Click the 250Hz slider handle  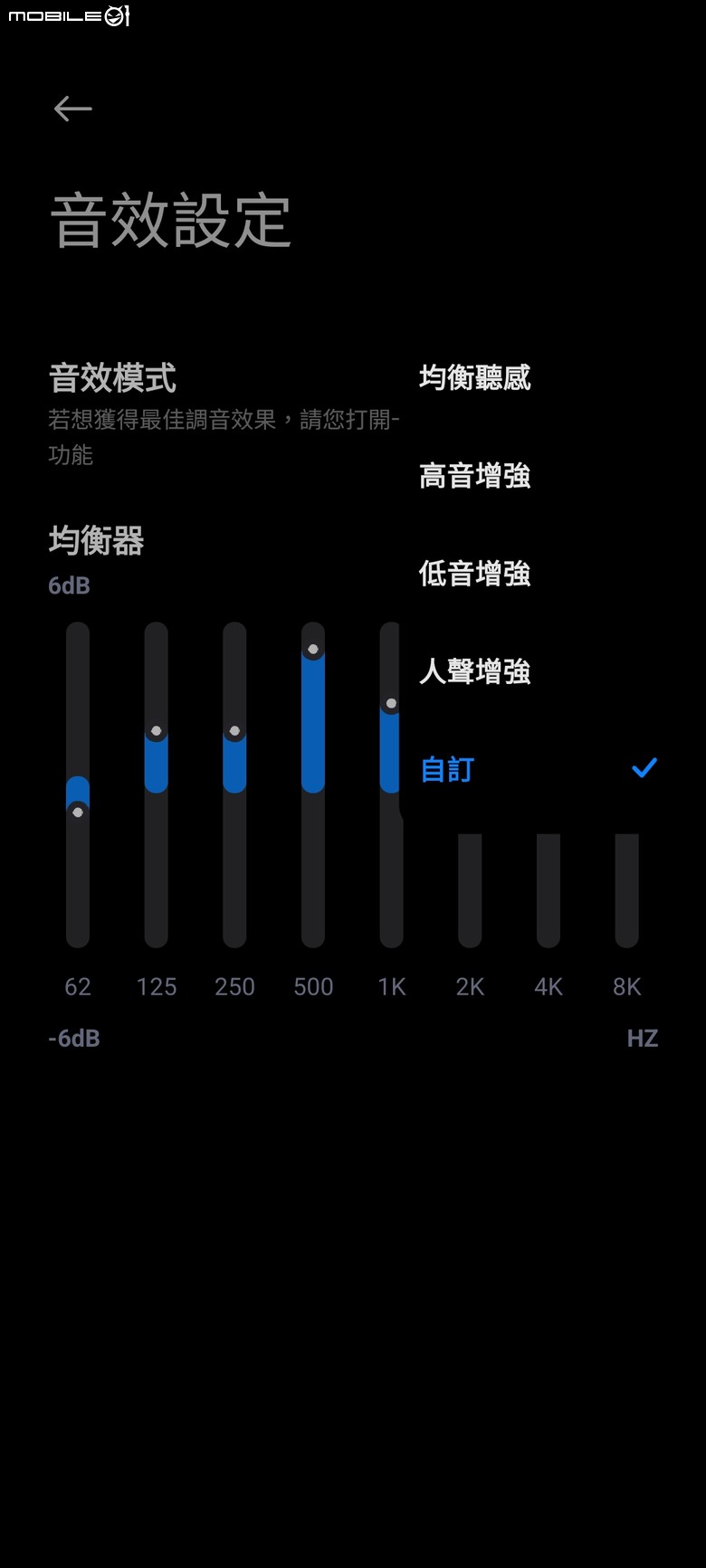(x=234, y=731)
